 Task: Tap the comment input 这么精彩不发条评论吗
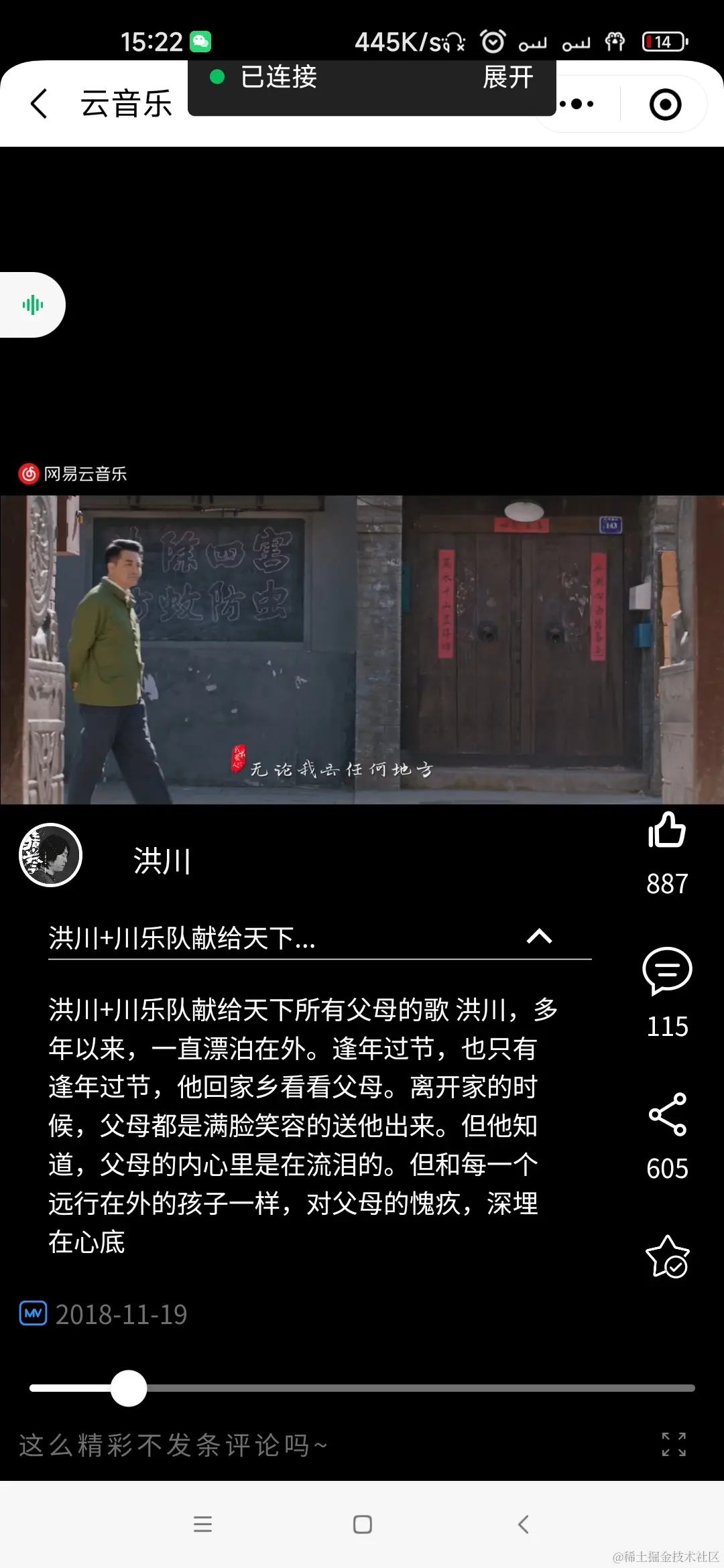click(172, 1445)
